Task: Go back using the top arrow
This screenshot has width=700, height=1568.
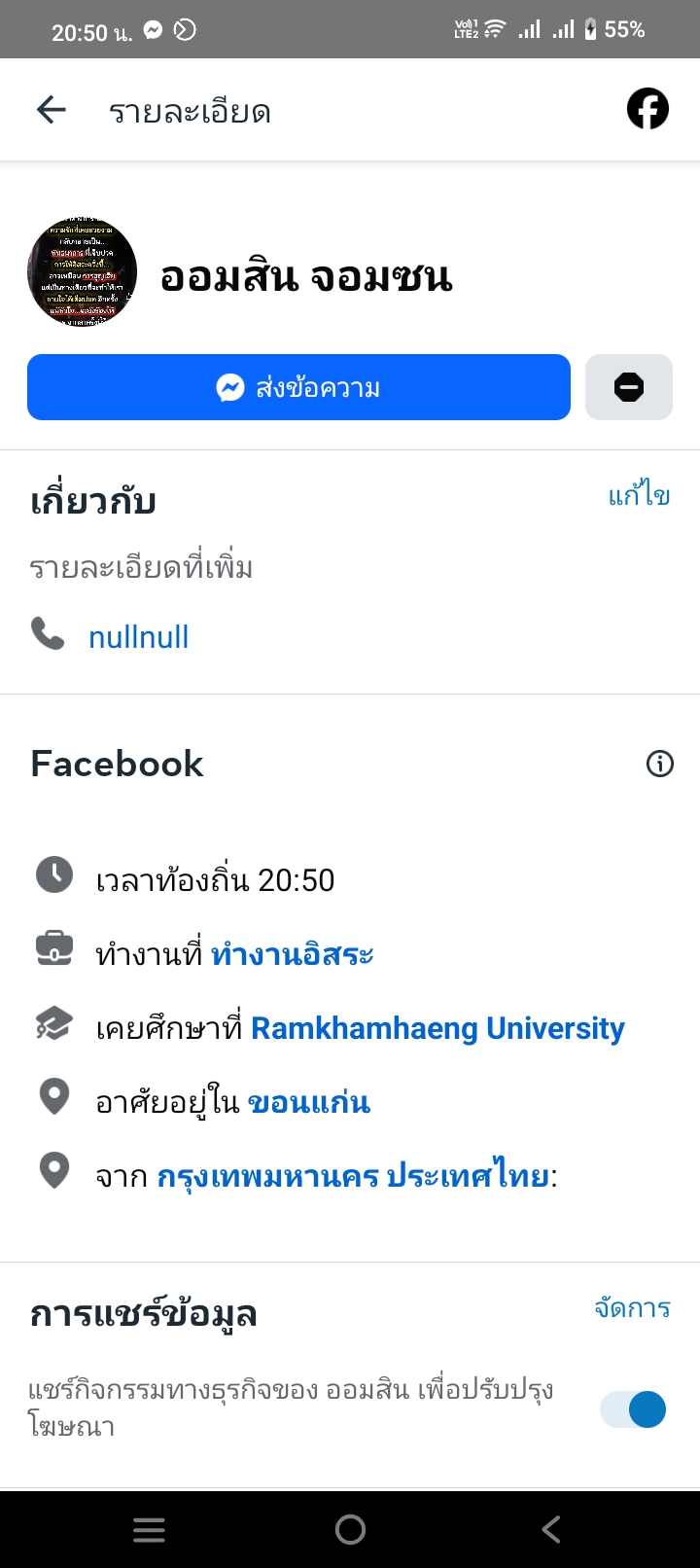Action: tap(52, 110)
